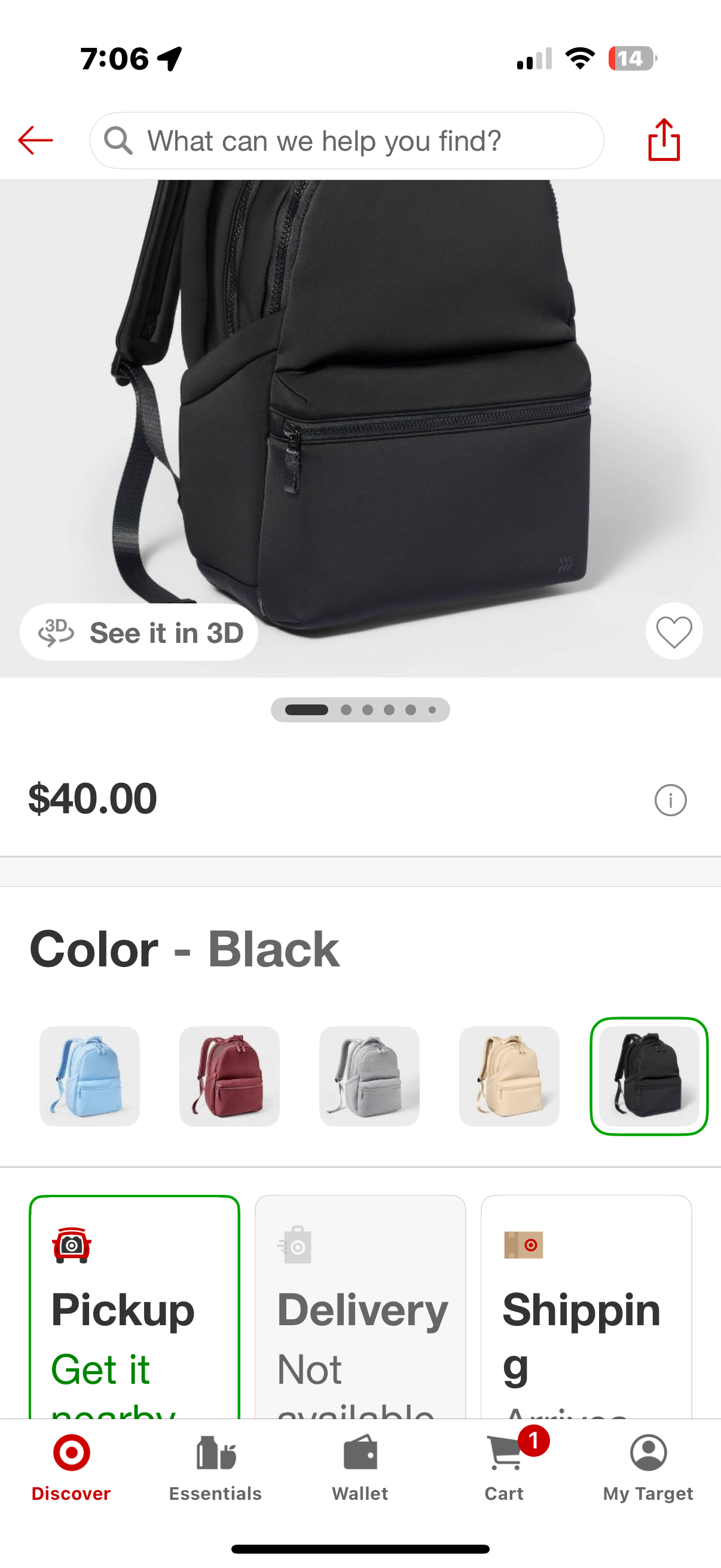Viewport: 721px width, 1568px height.
Task: Open the price info icon
Action: [670, 800]
